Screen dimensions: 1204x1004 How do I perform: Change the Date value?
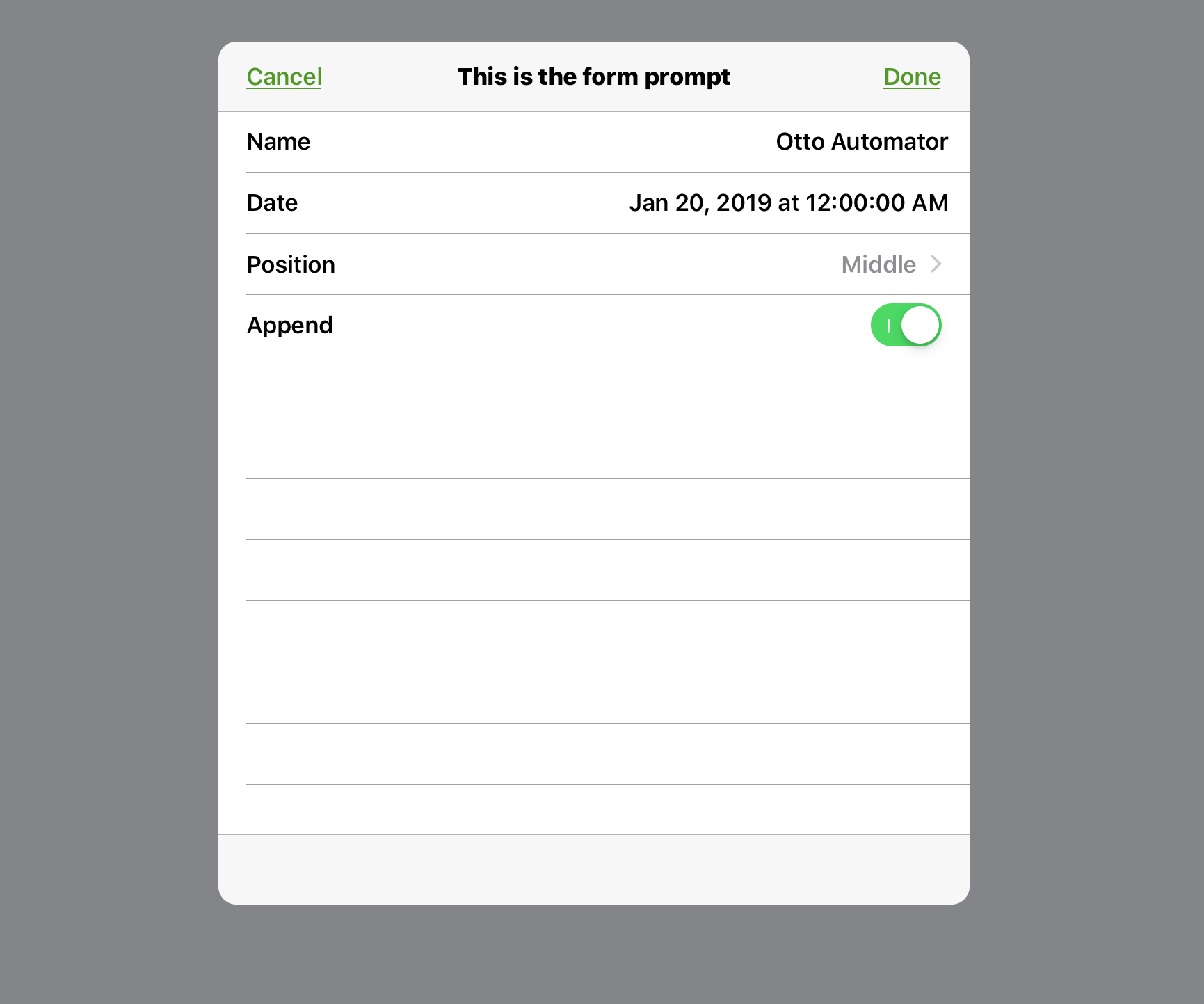click(788, 203)
